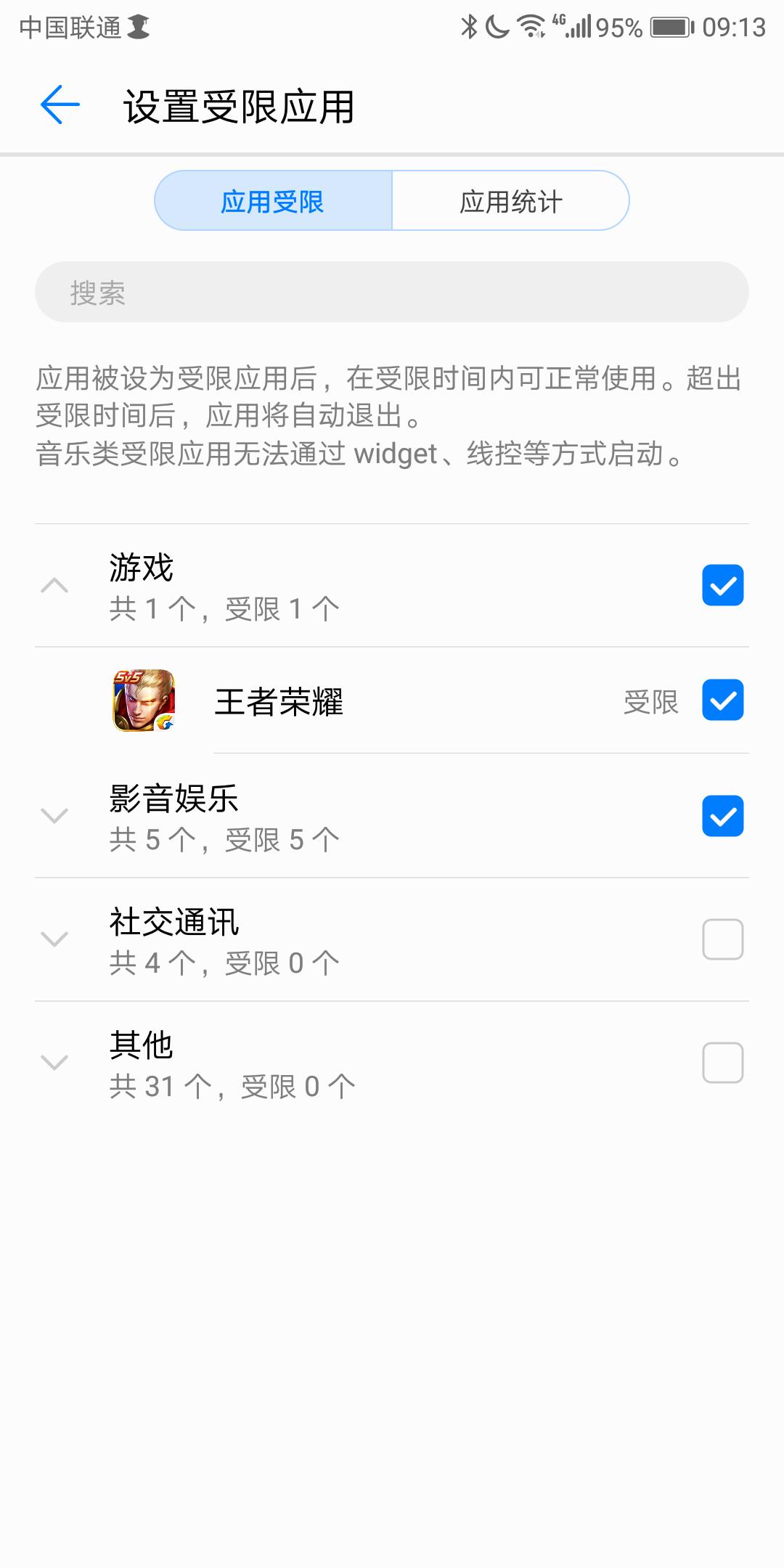Tap the do-not-disturb moon icon
Viewport: 784px width, 1568px height.
tap(497, 26)
